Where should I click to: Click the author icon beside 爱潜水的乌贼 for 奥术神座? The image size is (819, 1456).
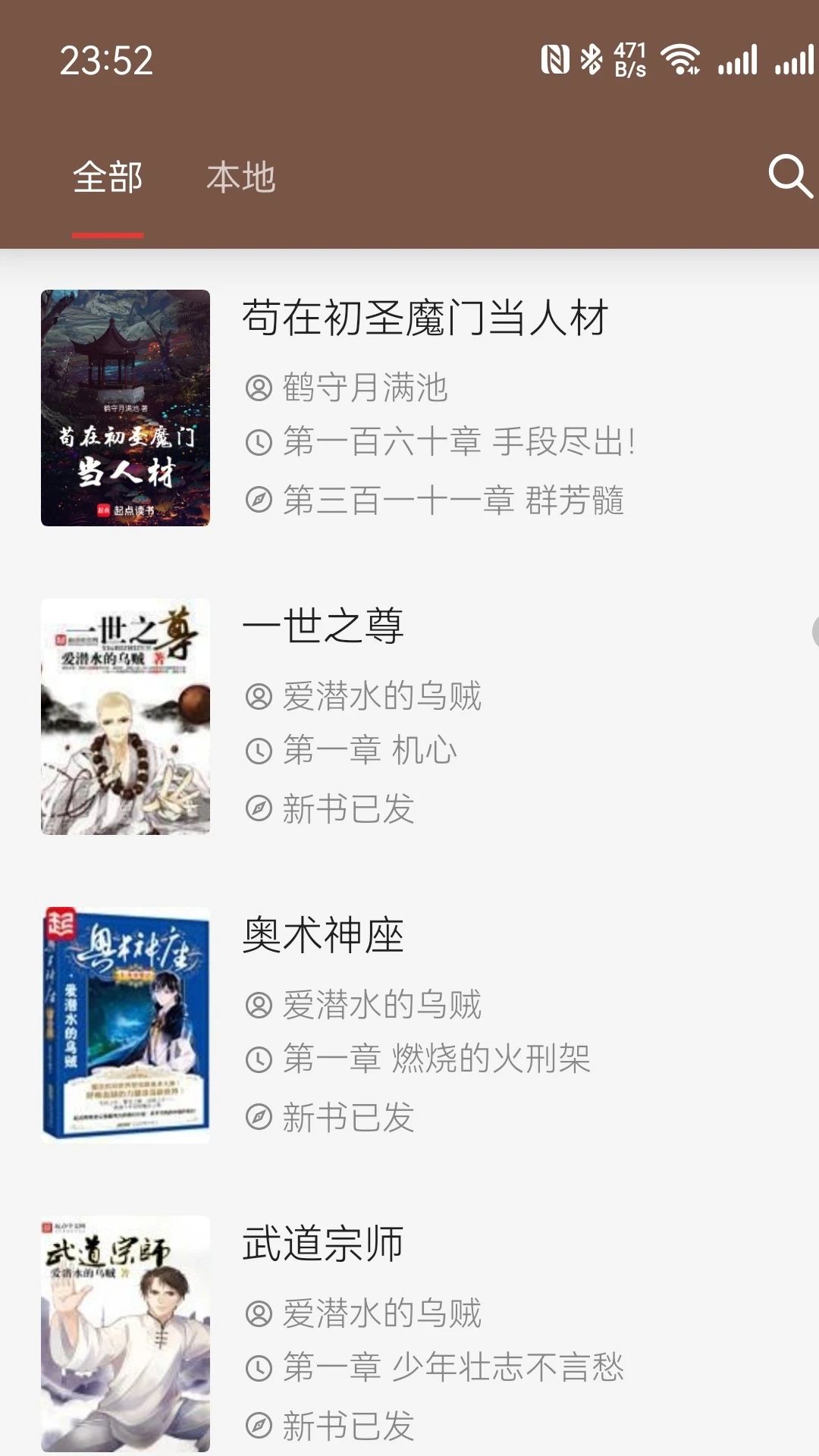pos(260,1002)
